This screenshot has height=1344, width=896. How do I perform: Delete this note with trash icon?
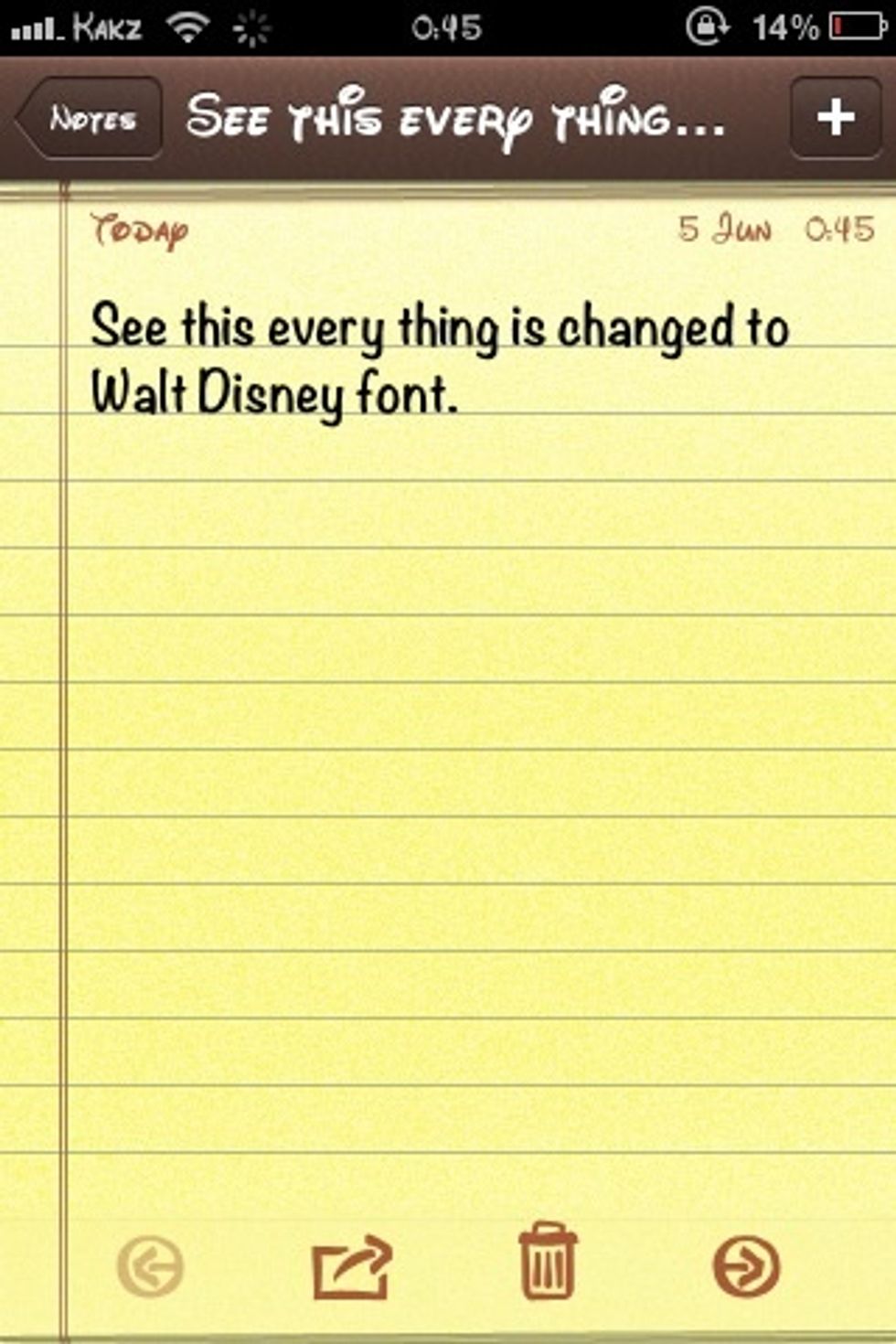tap(548, 1263)
